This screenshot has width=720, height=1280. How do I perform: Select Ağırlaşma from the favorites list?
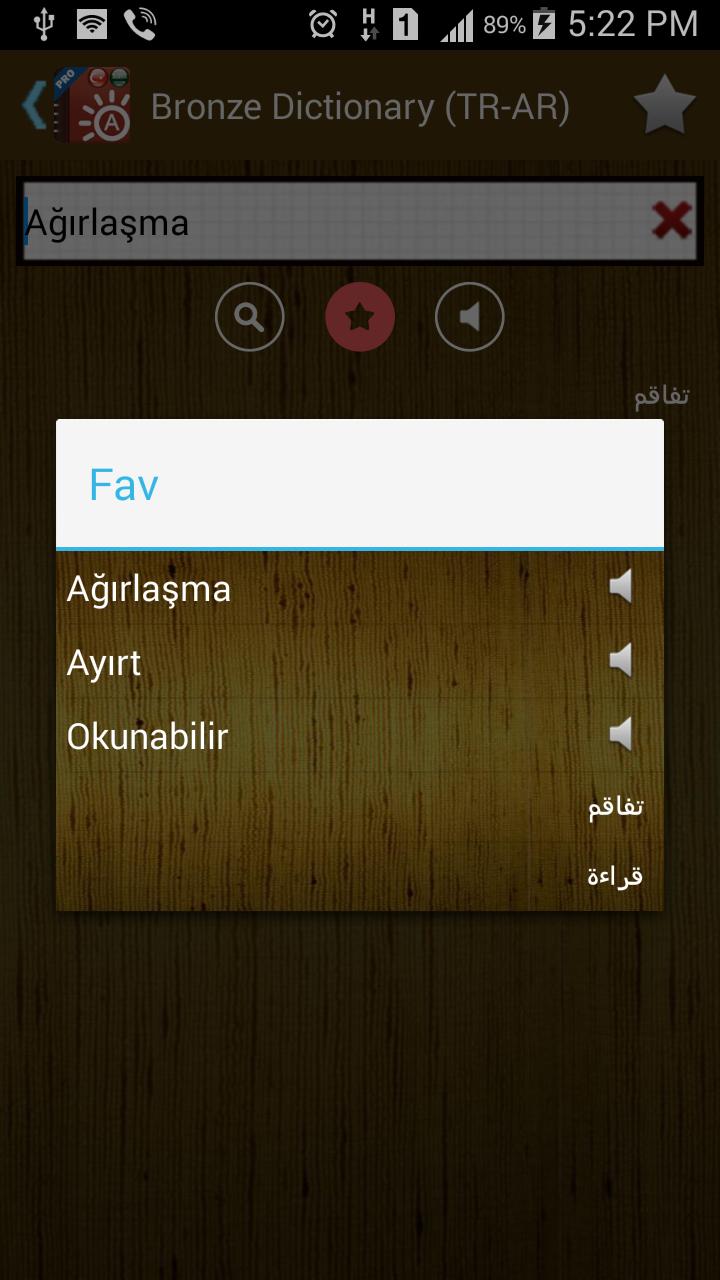(x=147, y=588)
